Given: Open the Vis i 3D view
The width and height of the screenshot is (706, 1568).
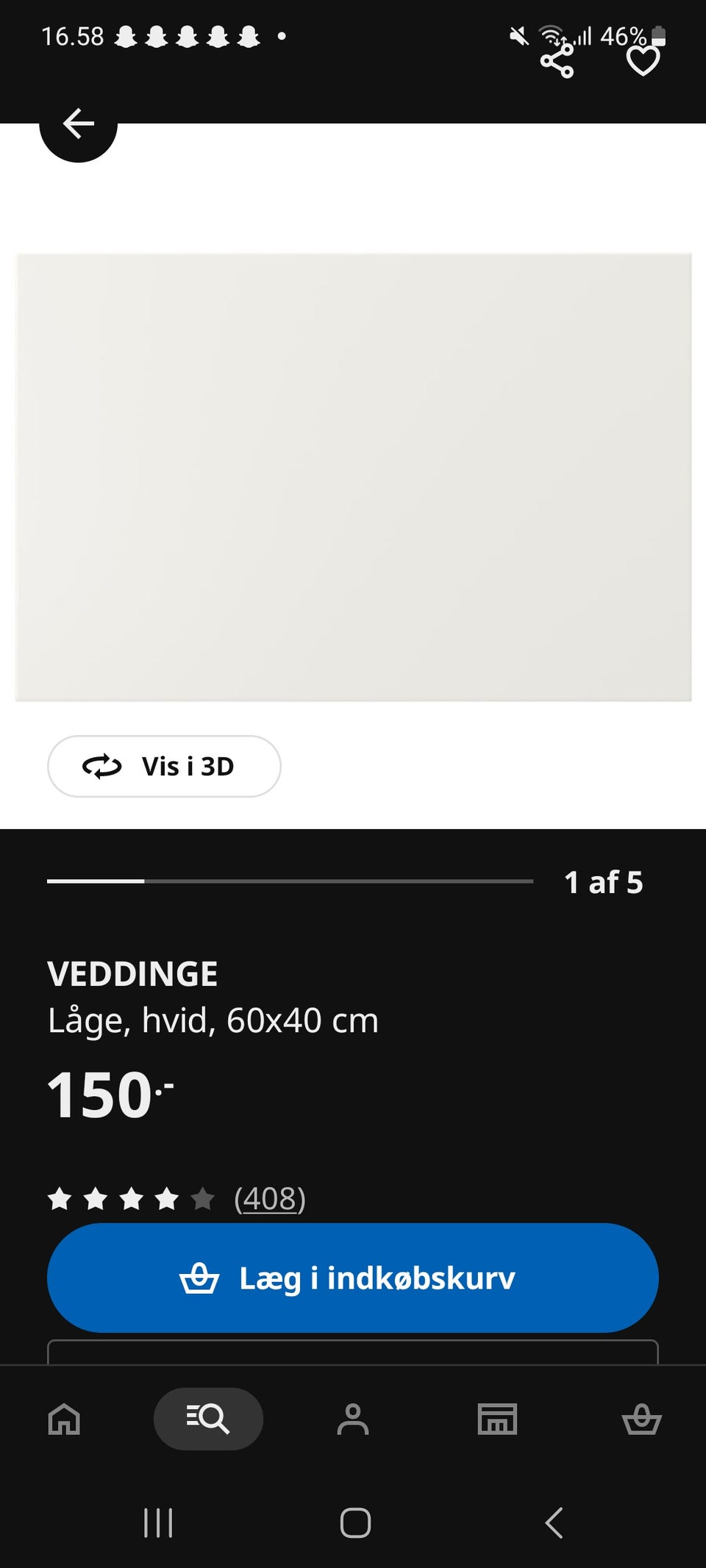Looking at the screenshot, I should pos(164,766).
